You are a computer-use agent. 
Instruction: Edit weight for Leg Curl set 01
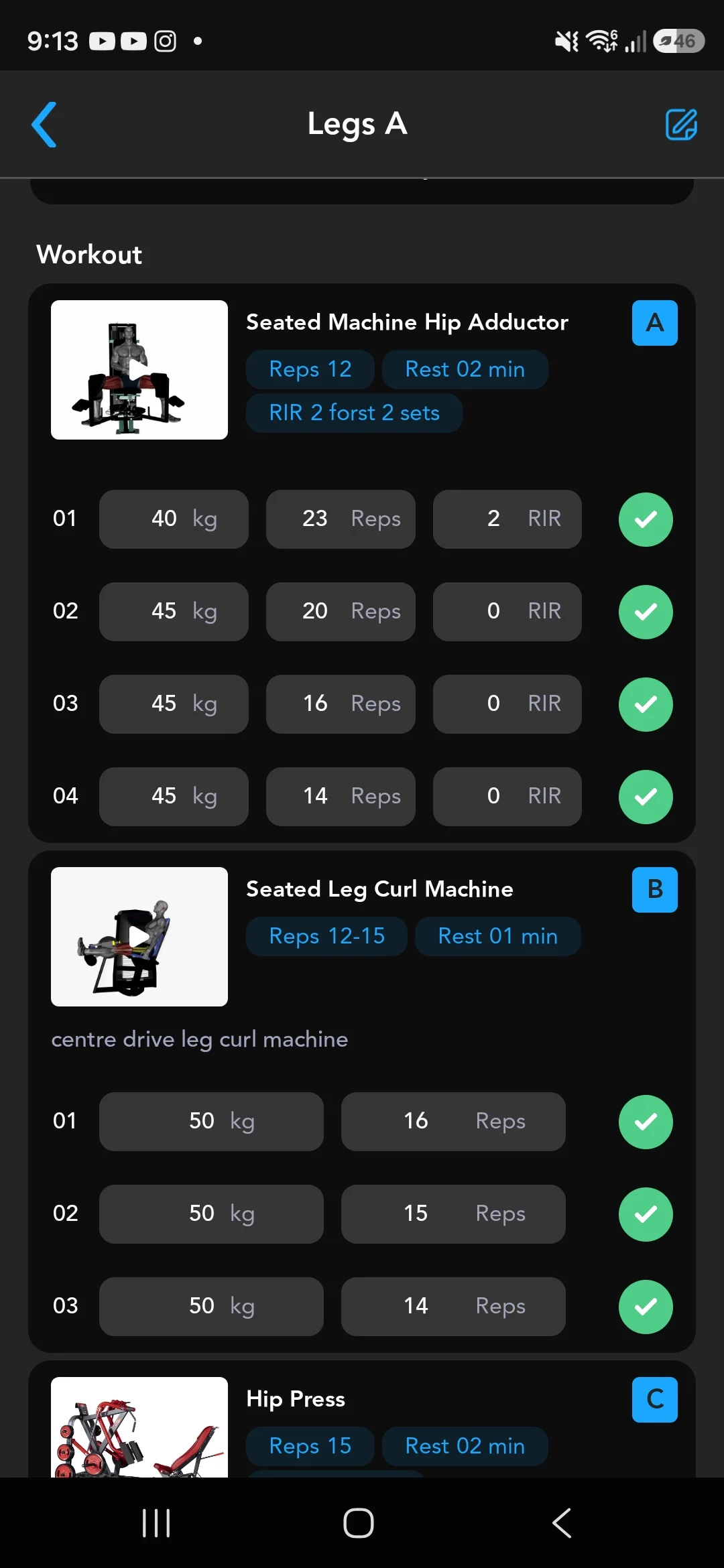pyautogui.click(x=211, y=1122)
